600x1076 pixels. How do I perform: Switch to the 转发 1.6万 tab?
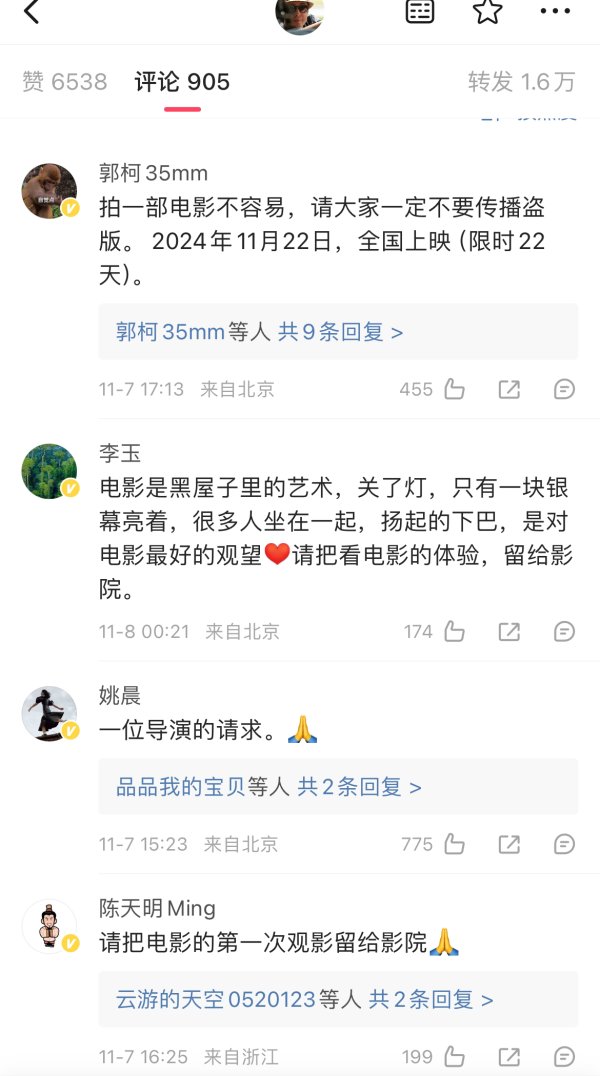pyautogui.click(x=521, y=82)
